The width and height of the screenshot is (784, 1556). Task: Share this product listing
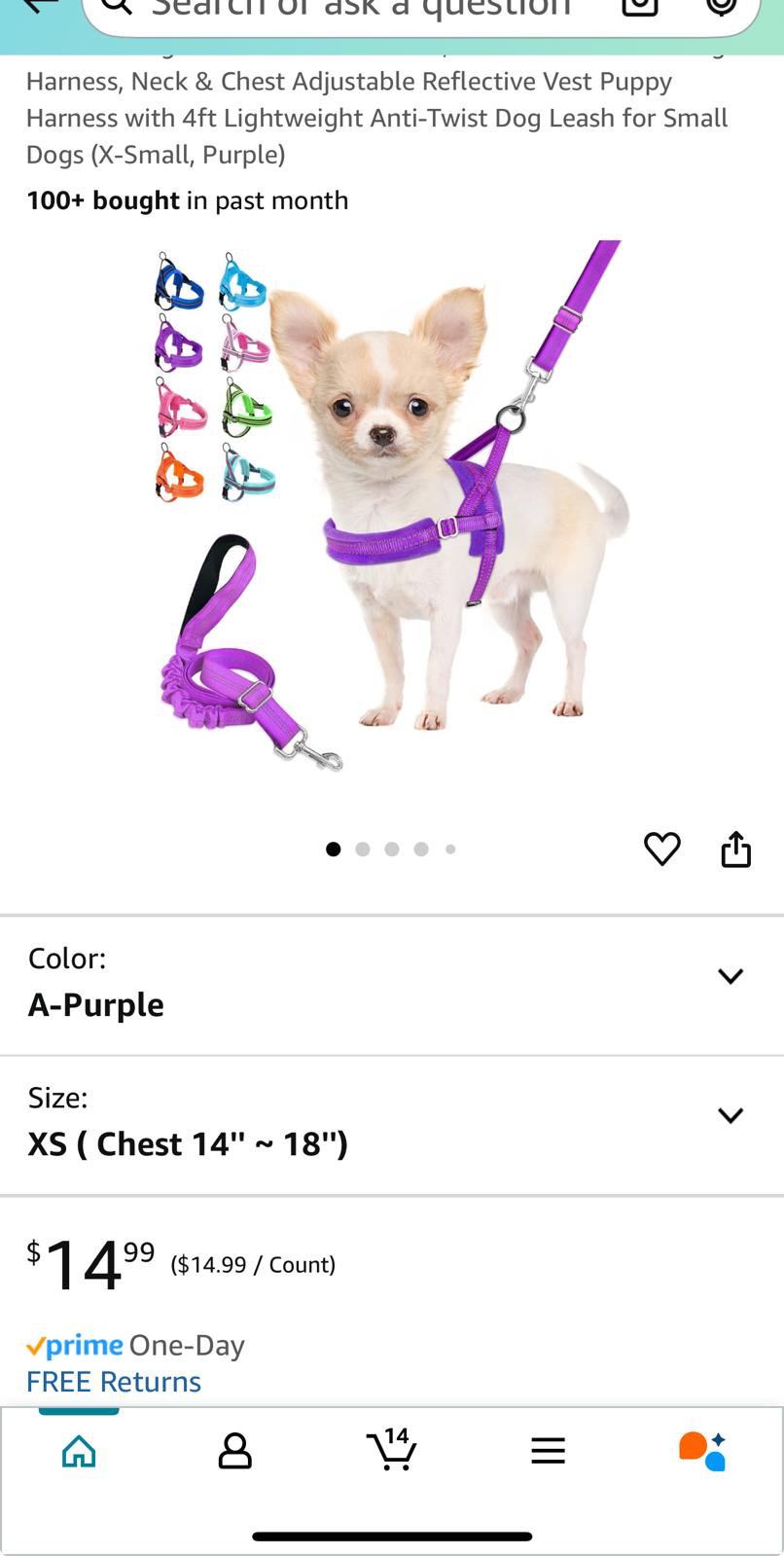(736, 850)
